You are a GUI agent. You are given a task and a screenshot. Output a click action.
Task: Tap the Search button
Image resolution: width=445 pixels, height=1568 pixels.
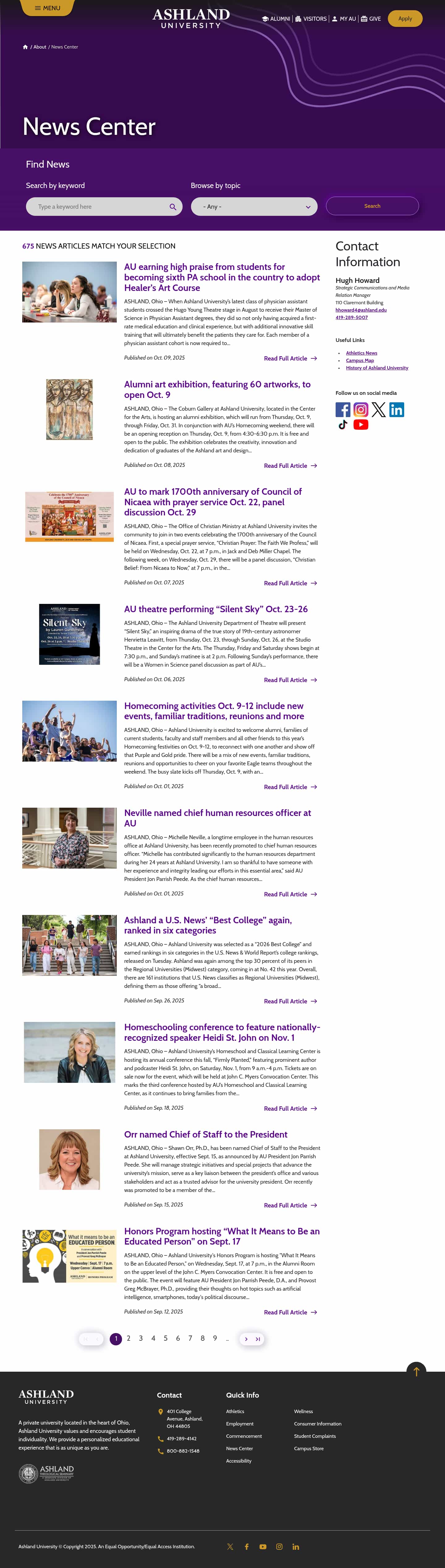coord(372,206)
